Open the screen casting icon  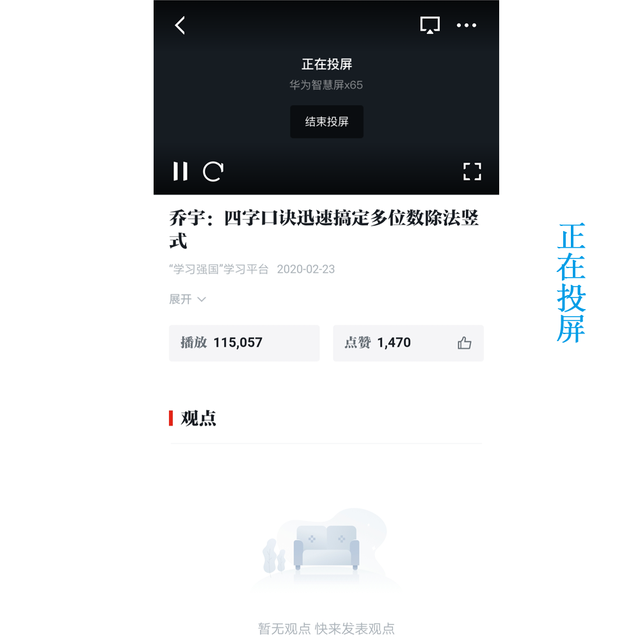[430, 26]
